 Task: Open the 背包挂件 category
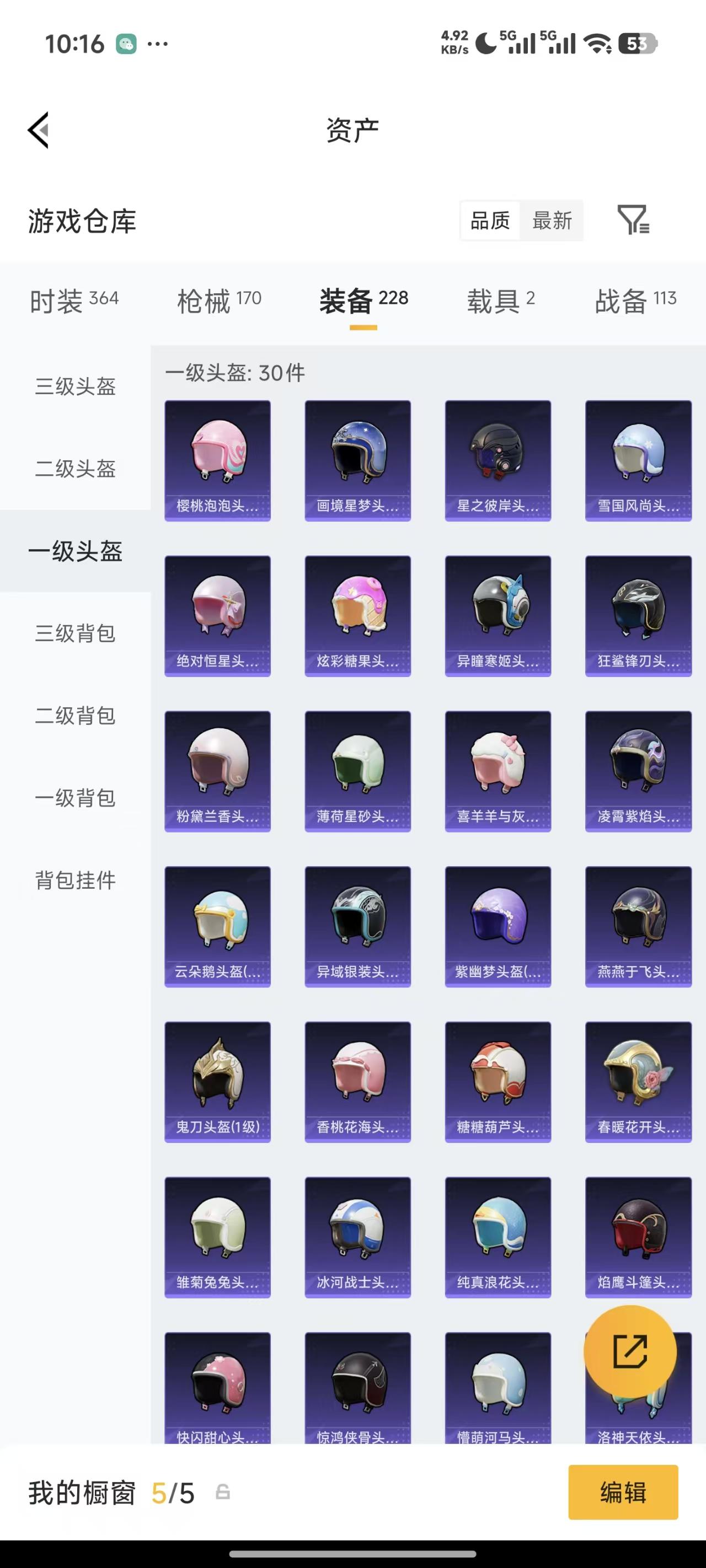[75, 880]
